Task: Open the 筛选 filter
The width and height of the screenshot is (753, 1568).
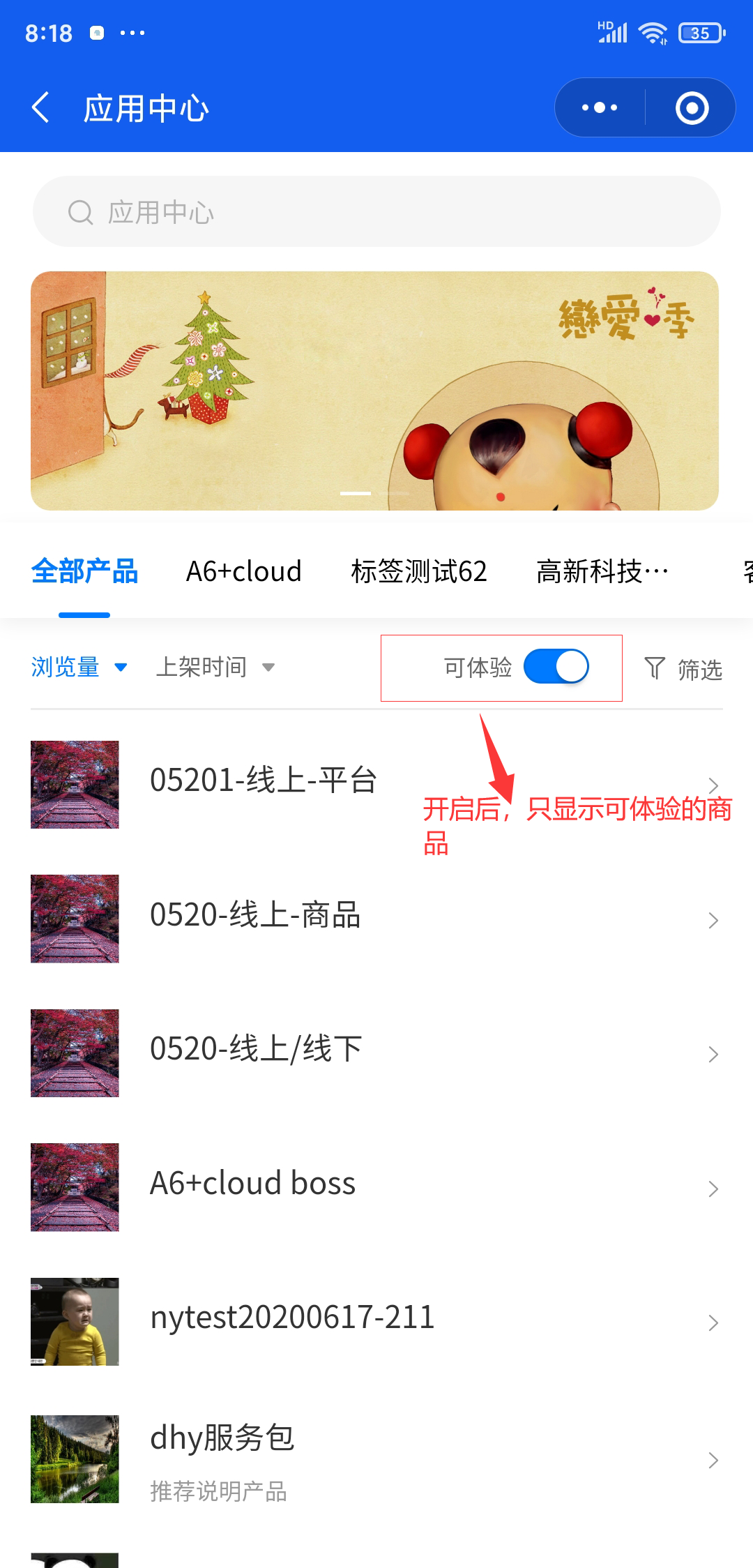Action: [683, 669]
